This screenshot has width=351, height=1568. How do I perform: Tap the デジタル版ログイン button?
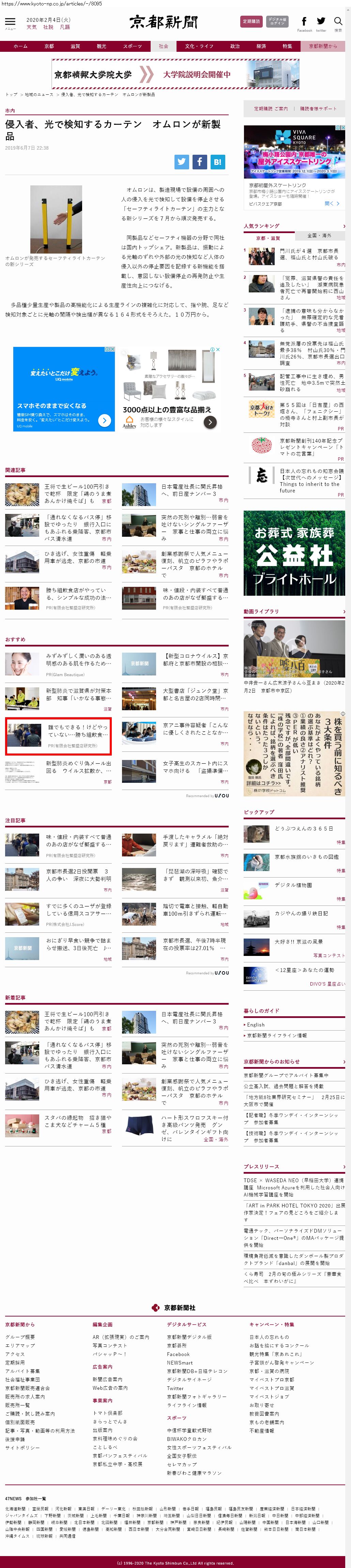[x=277, y=22]
